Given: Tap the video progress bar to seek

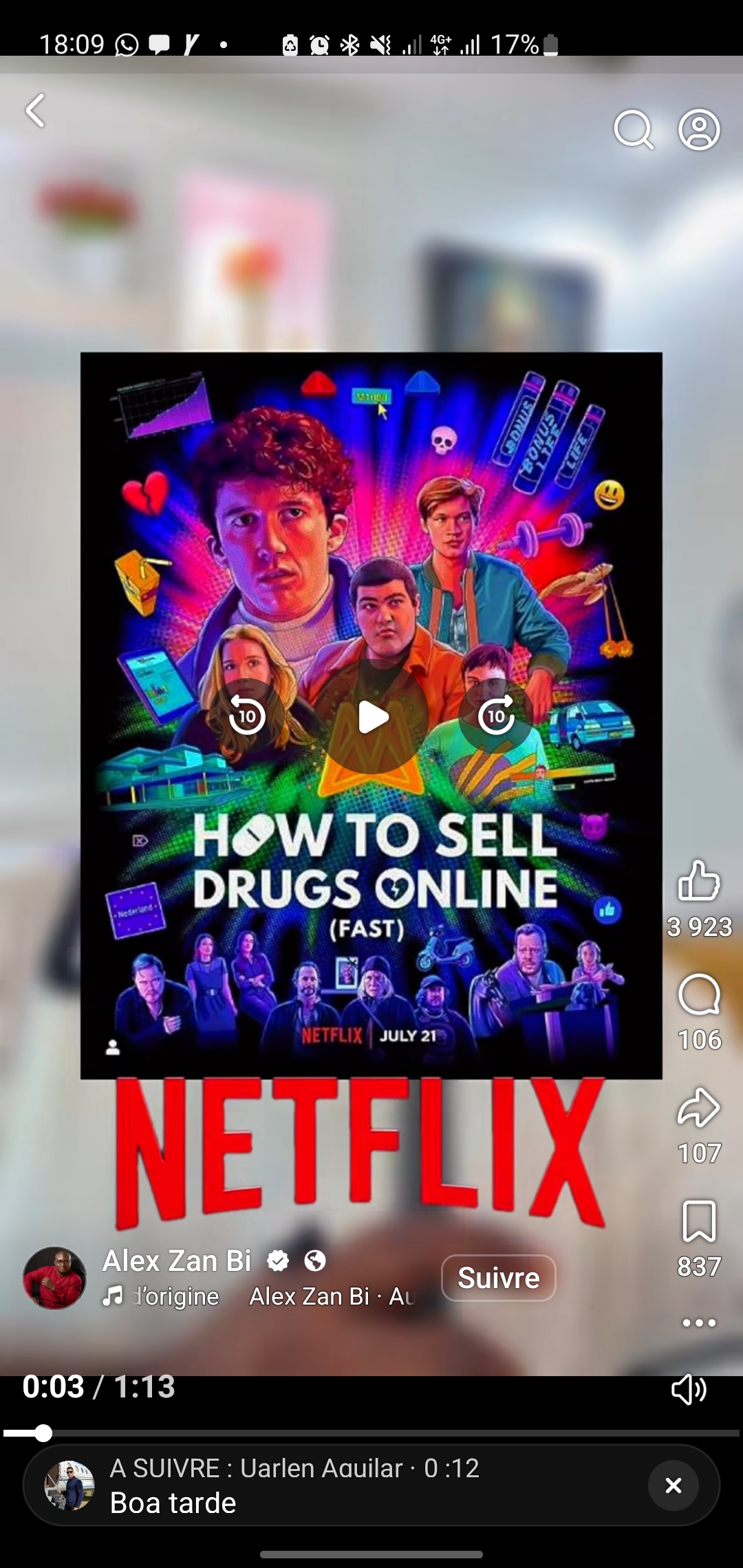Looking at the screenshot, I should pyautogui.click(x=371, y=1433).
